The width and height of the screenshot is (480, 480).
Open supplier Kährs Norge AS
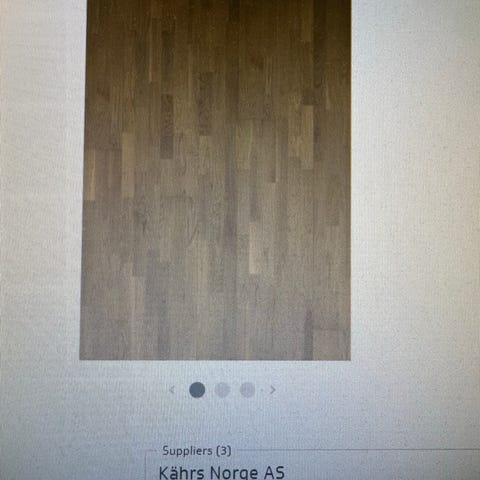222,472
